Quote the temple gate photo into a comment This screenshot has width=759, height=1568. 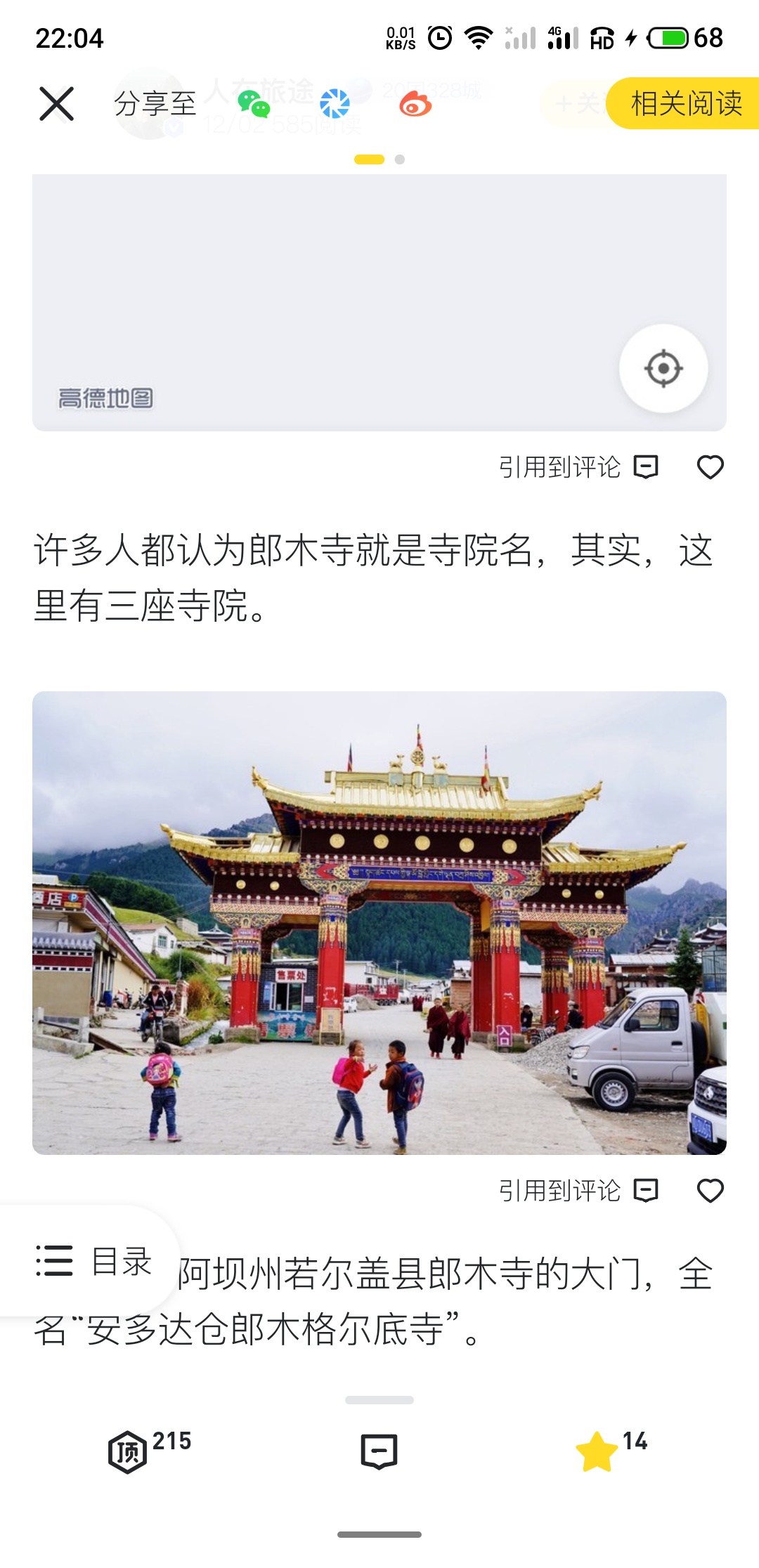pyautogui.click(x=578, y=1191)
